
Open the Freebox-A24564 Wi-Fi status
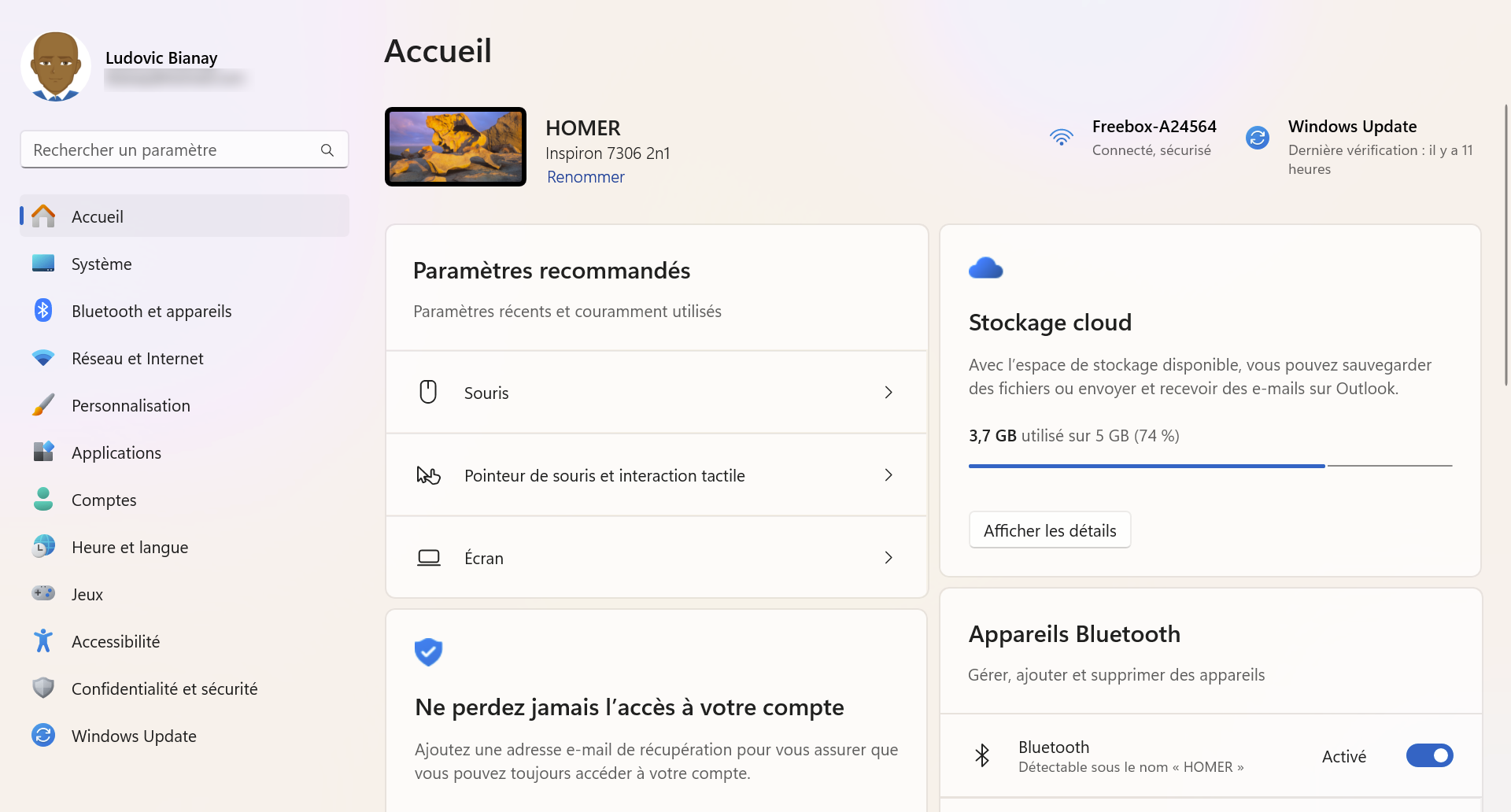[x=1133, y=137]
